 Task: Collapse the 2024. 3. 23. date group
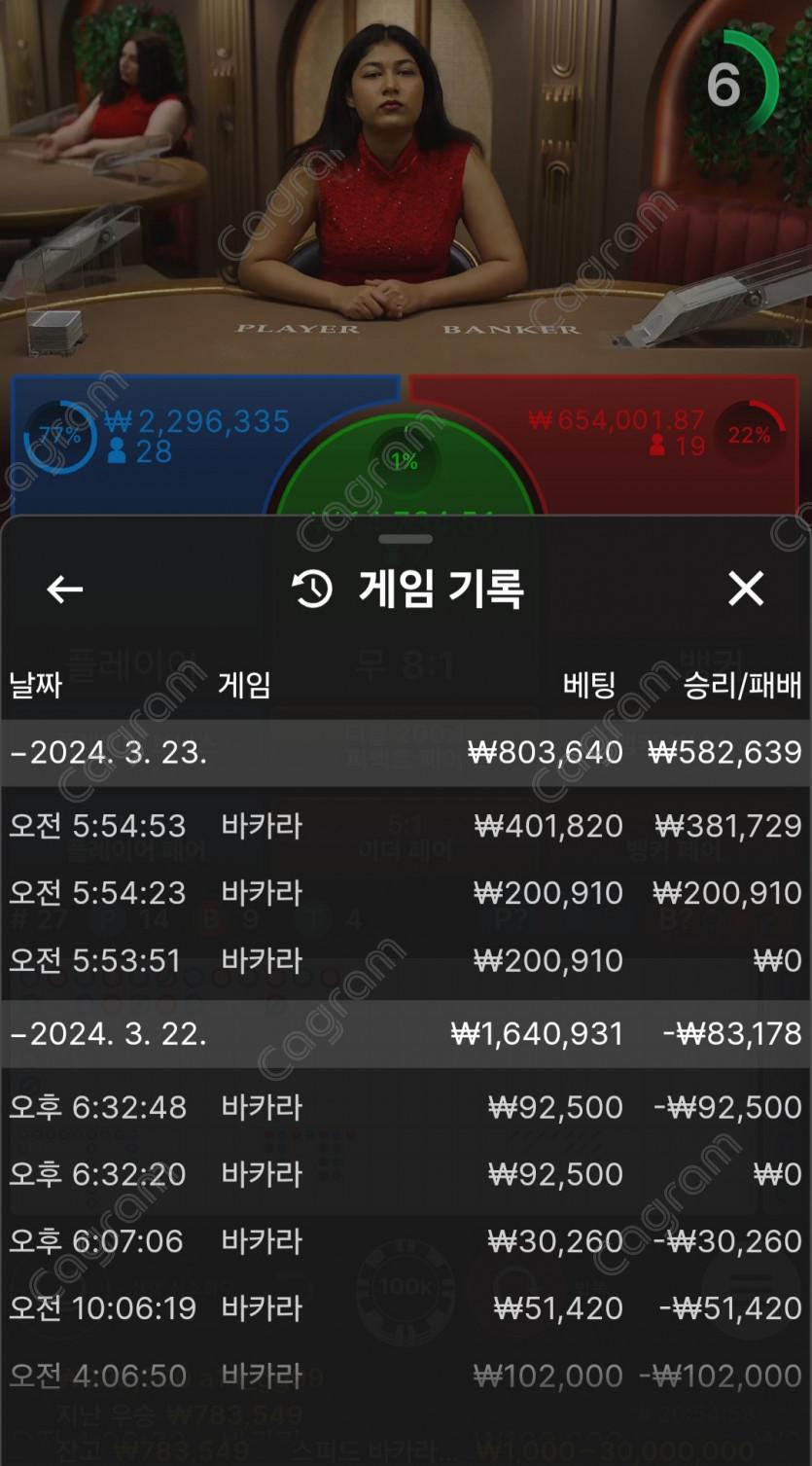(x=109, y=753)
